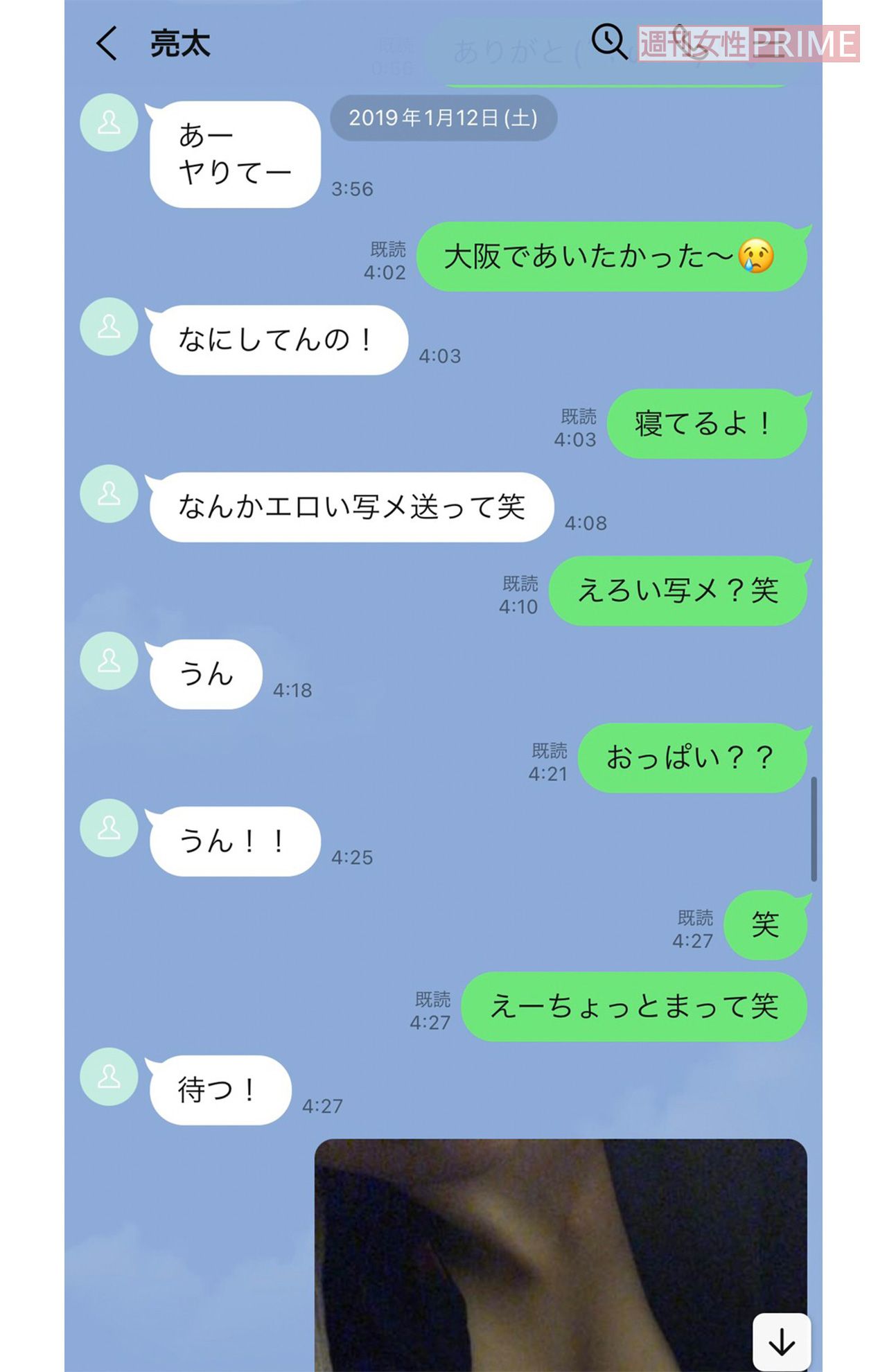The width and height of the screenshot is (887, 1372).
Task: Tap the avatar next to なにしてんの！ bubble
Action: point(108,326)
